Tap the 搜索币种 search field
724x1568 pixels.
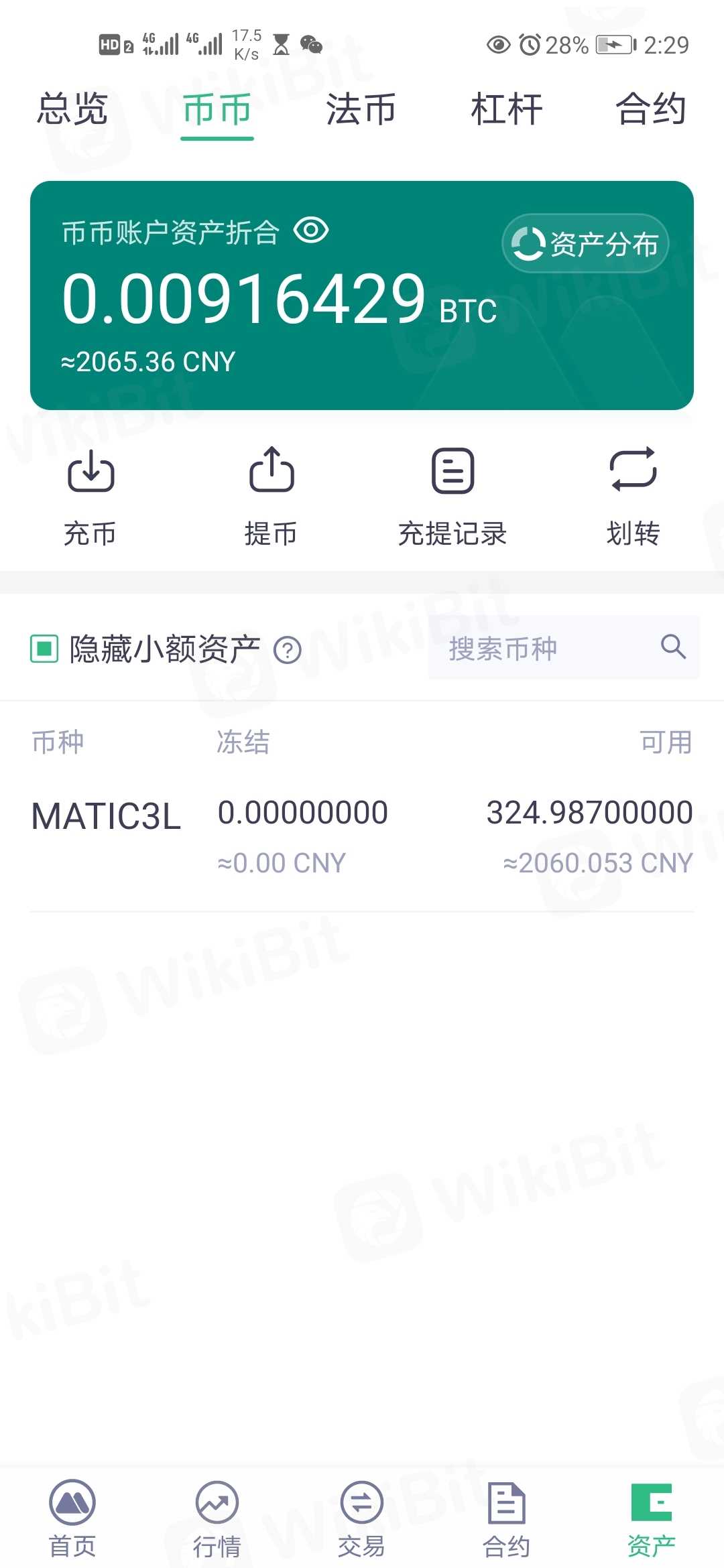tap(550, 648)
